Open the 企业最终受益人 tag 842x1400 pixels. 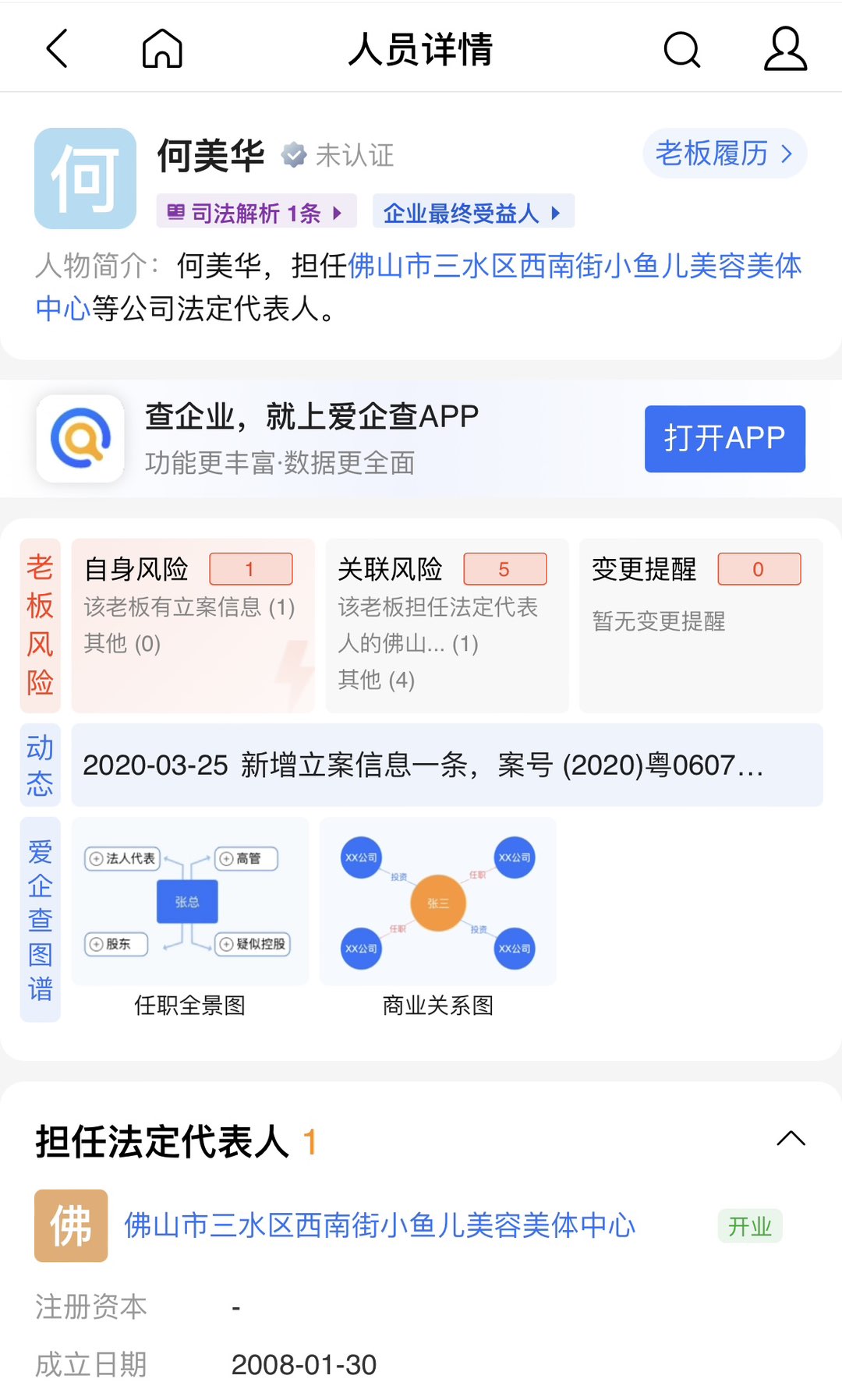pos(472,212)
